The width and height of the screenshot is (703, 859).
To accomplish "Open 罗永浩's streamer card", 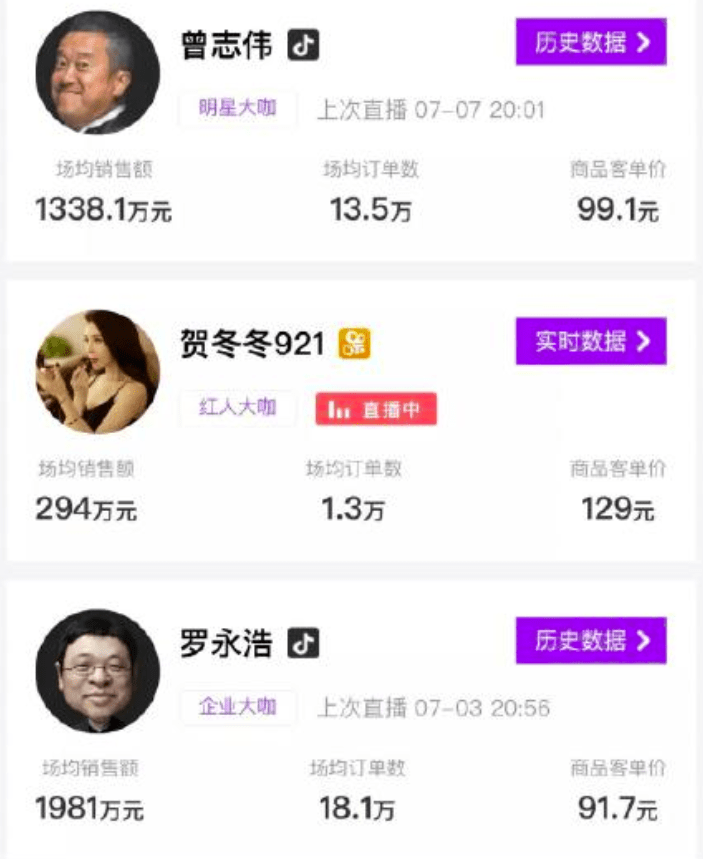I will (x=226, y=643).
